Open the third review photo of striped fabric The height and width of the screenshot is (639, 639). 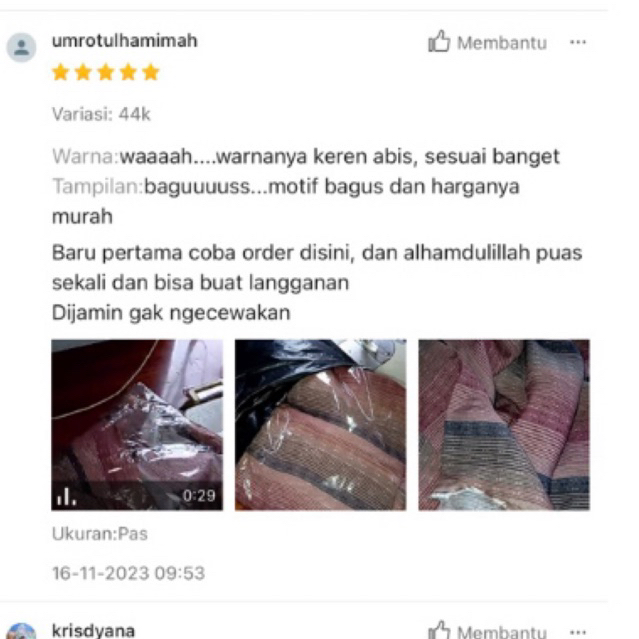tap(503, 425)
